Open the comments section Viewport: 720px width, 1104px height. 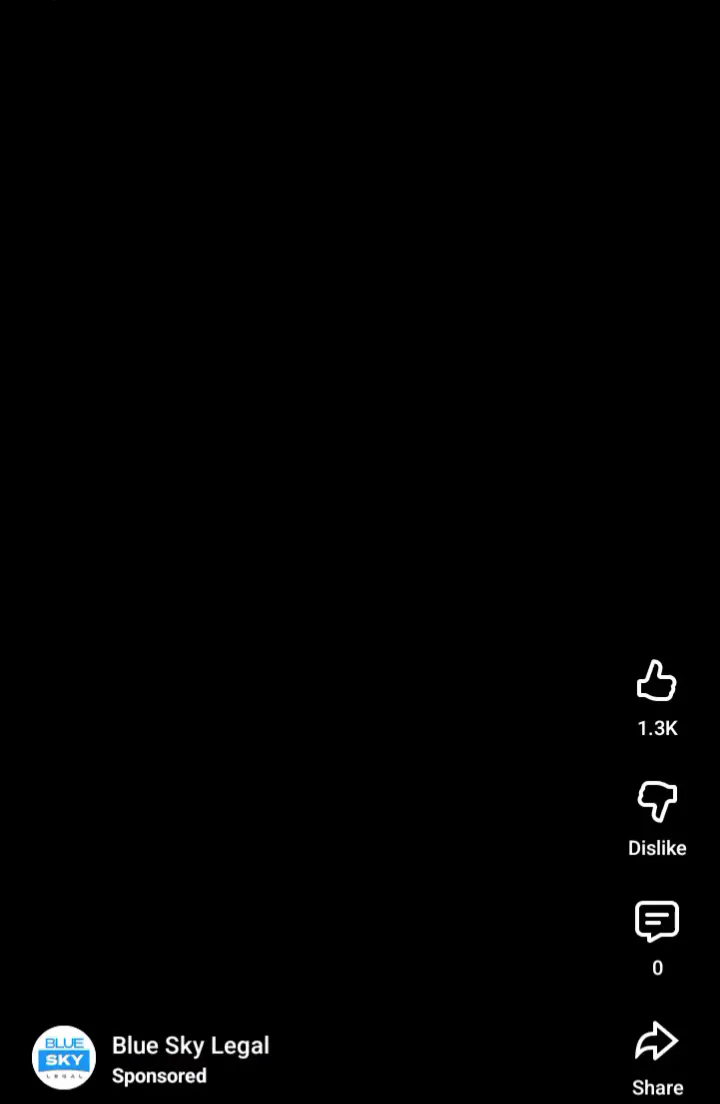[657, 921]
